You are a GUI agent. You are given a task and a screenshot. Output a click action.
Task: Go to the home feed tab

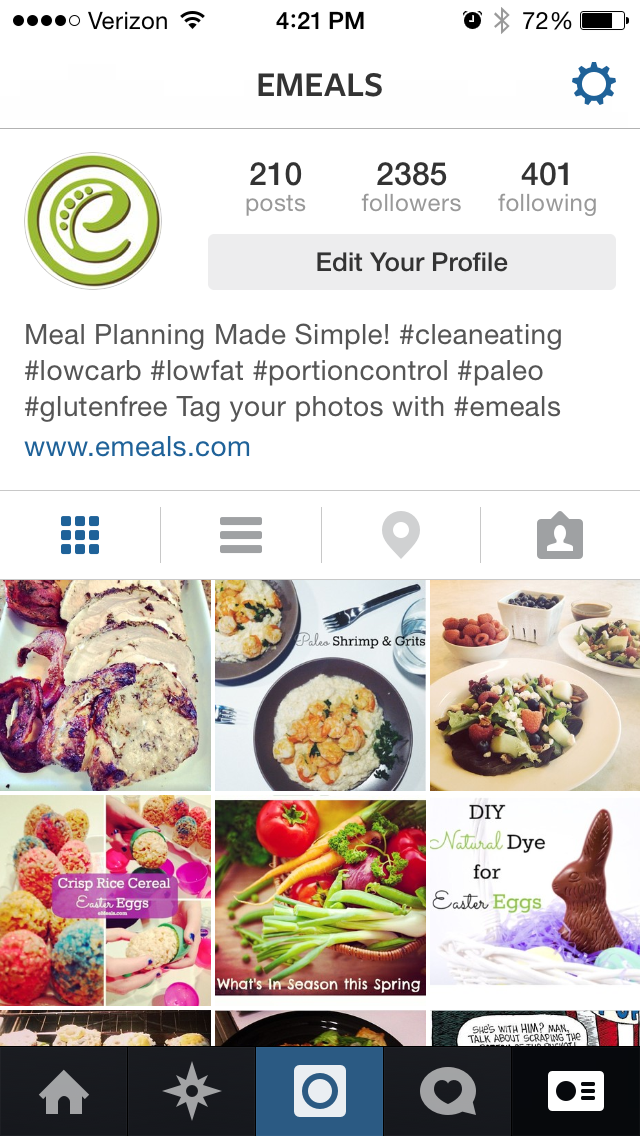(64, 1091)
